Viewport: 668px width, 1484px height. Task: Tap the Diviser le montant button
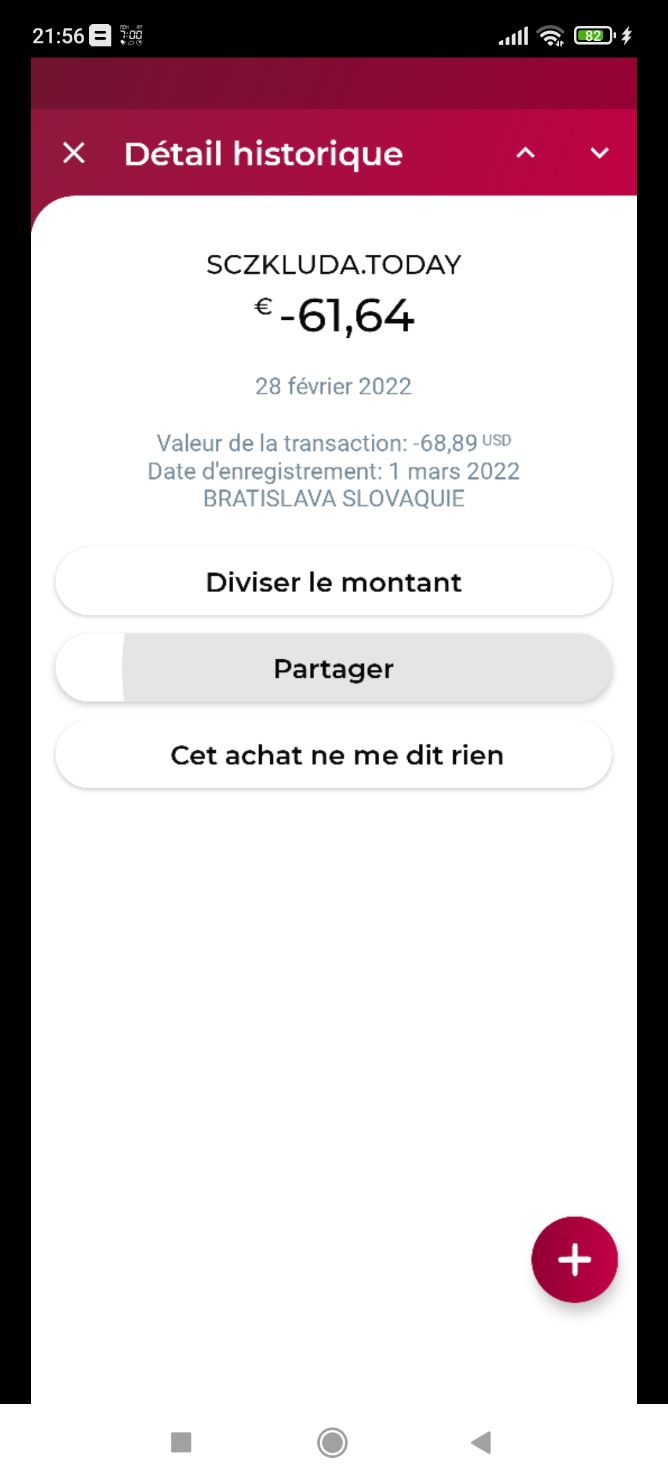click(x=333, y=582)
